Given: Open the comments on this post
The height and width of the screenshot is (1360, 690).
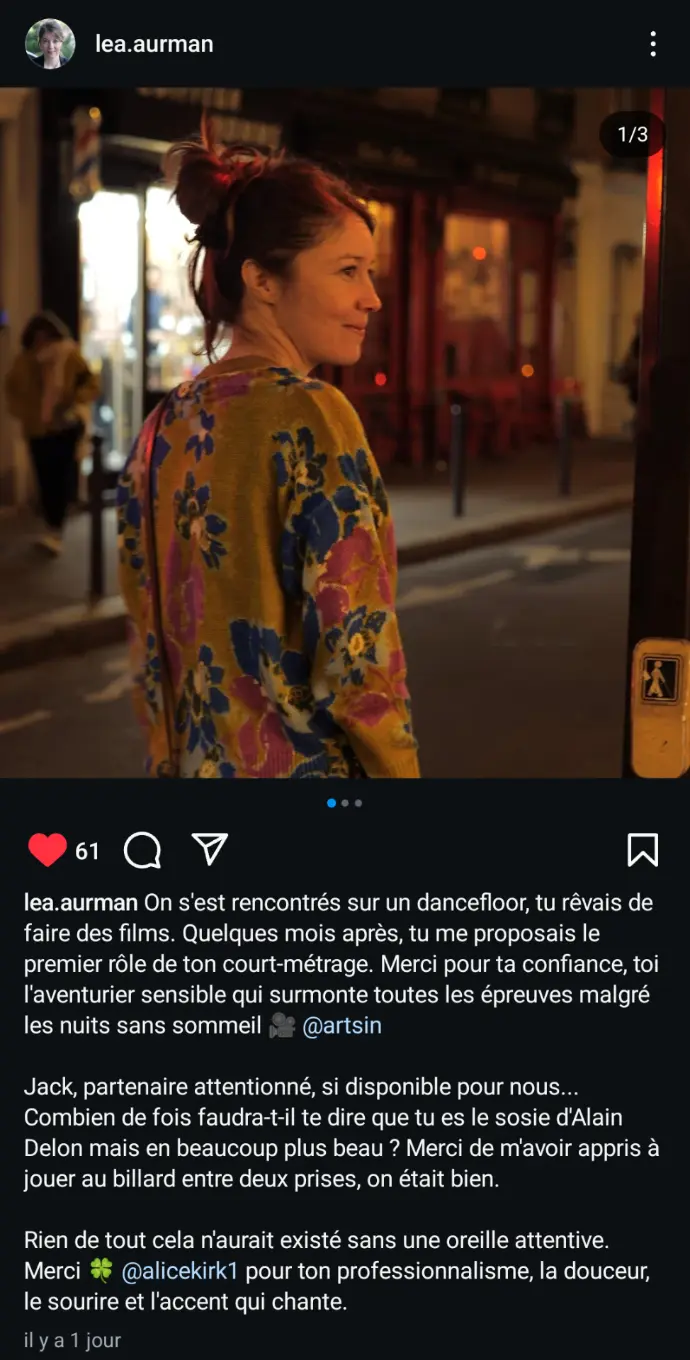Looking at the screenshot, I should click(142, 850).
